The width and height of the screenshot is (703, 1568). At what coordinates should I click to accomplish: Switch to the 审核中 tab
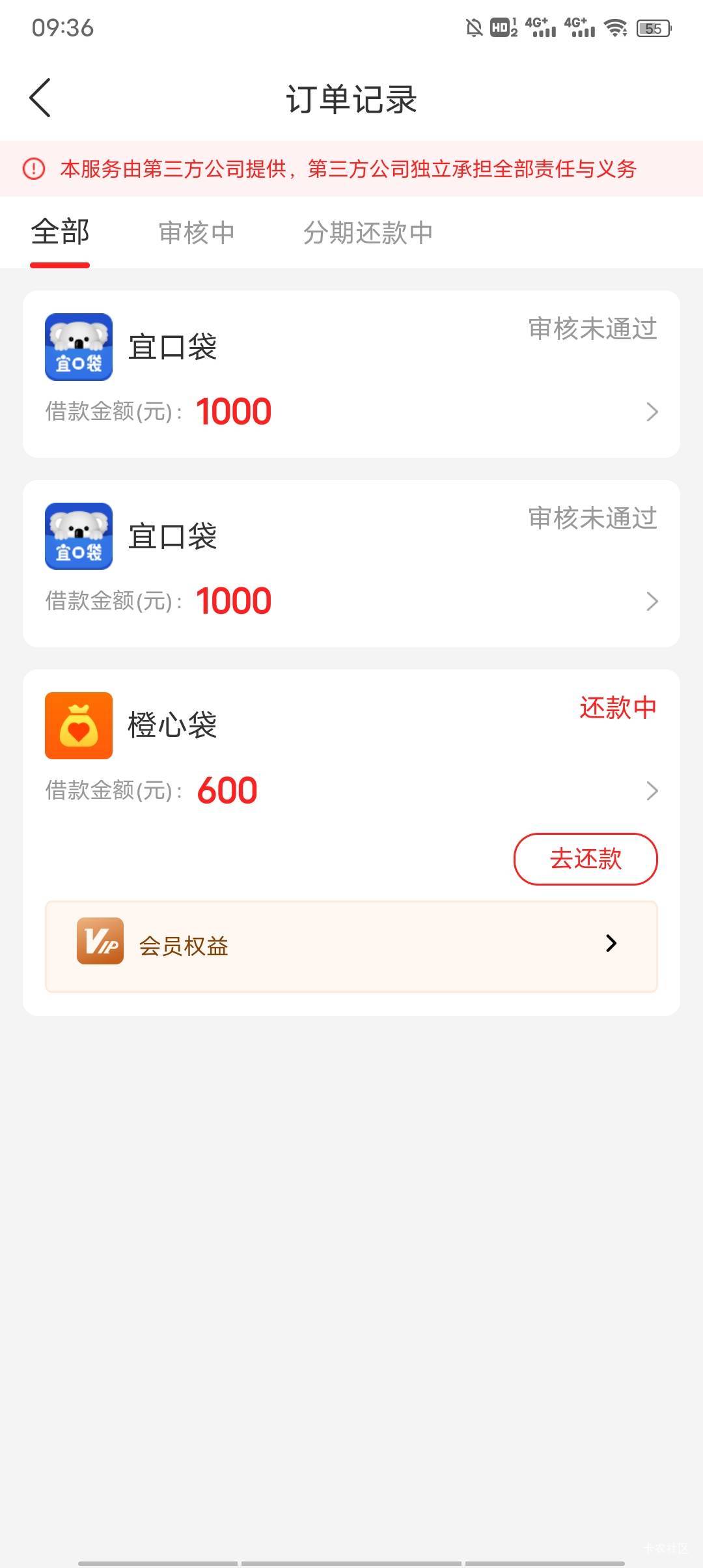point(197,232)
